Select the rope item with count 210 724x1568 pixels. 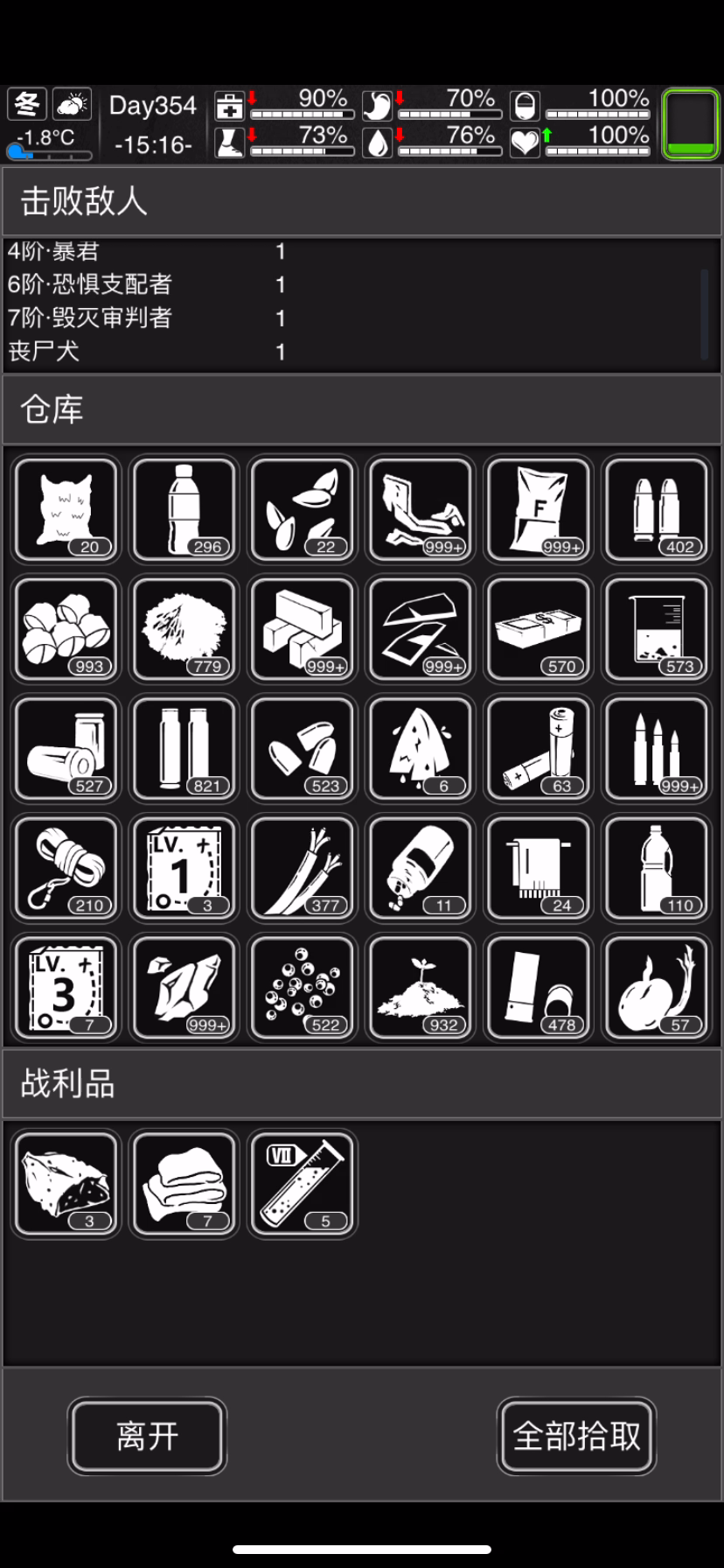(x=66, y=867)
